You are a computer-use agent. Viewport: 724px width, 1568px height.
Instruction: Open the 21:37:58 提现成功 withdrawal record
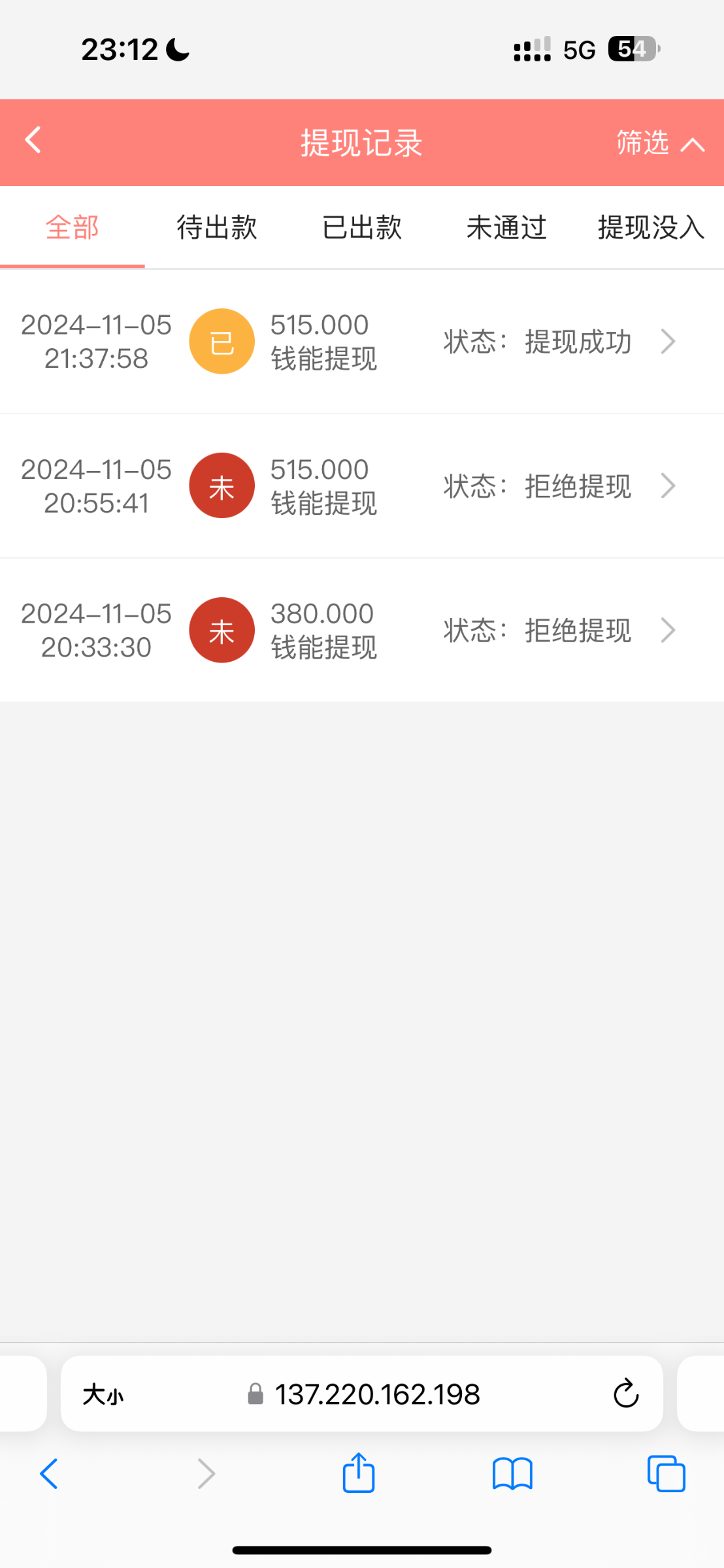click(361, 342)
